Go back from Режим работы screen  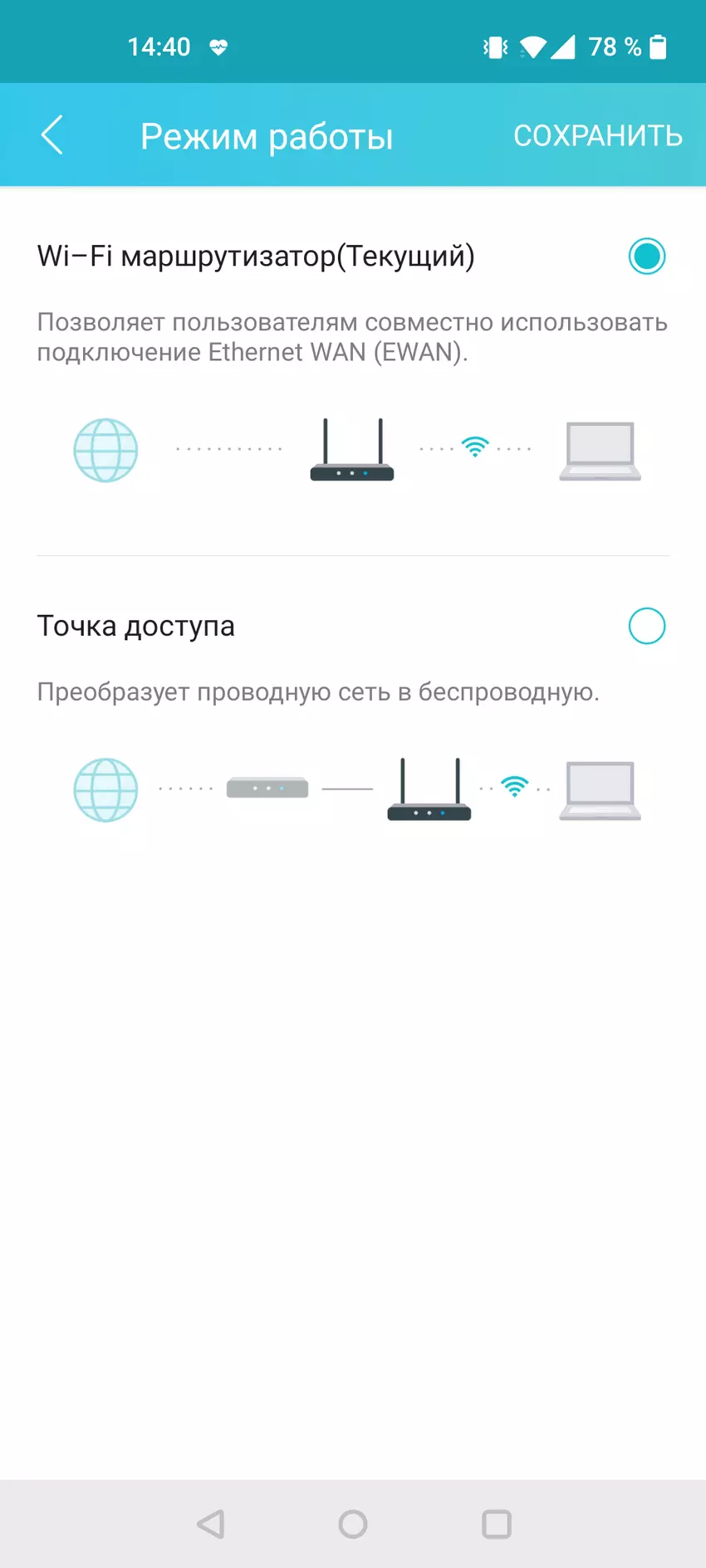coord(51,135)
